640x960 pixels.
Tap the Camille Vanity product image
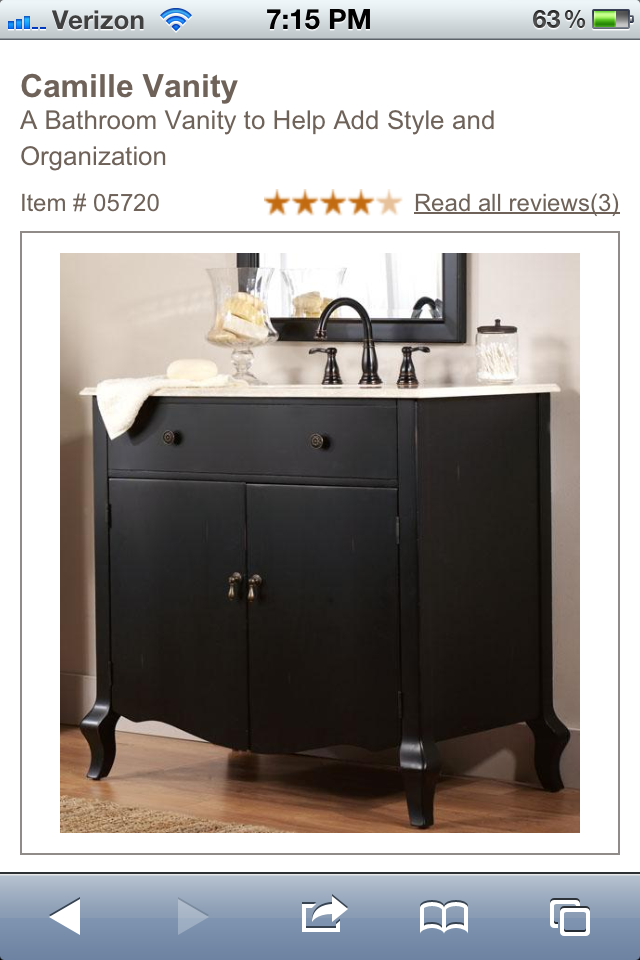click(320, 542)
